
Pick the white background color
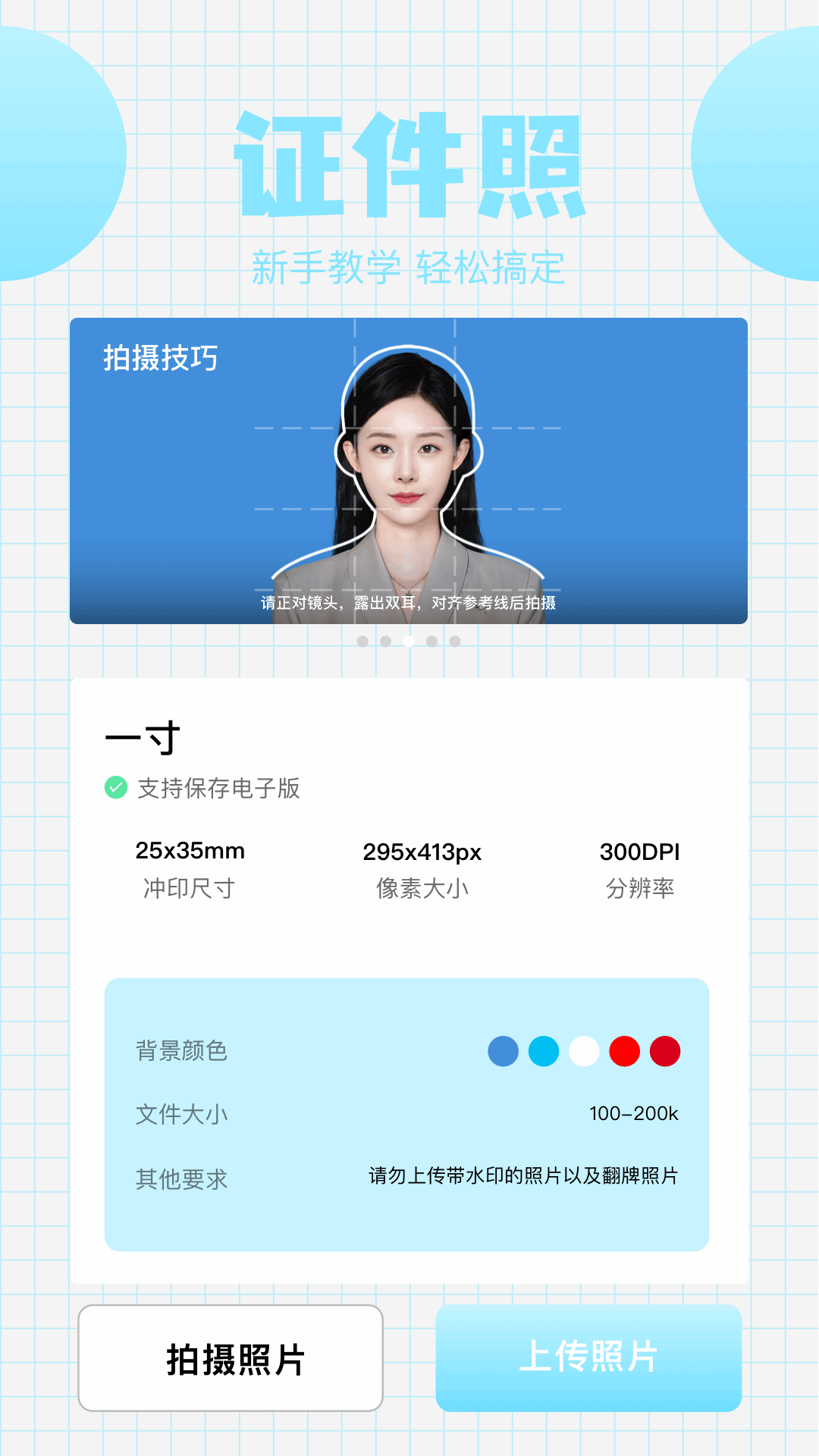584,1051
